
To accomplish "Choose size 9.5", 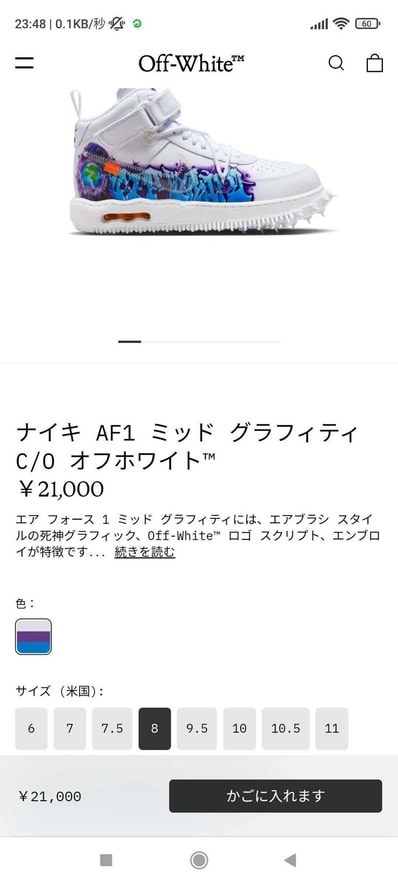I will pyautogui.click(x=197, y=728).
